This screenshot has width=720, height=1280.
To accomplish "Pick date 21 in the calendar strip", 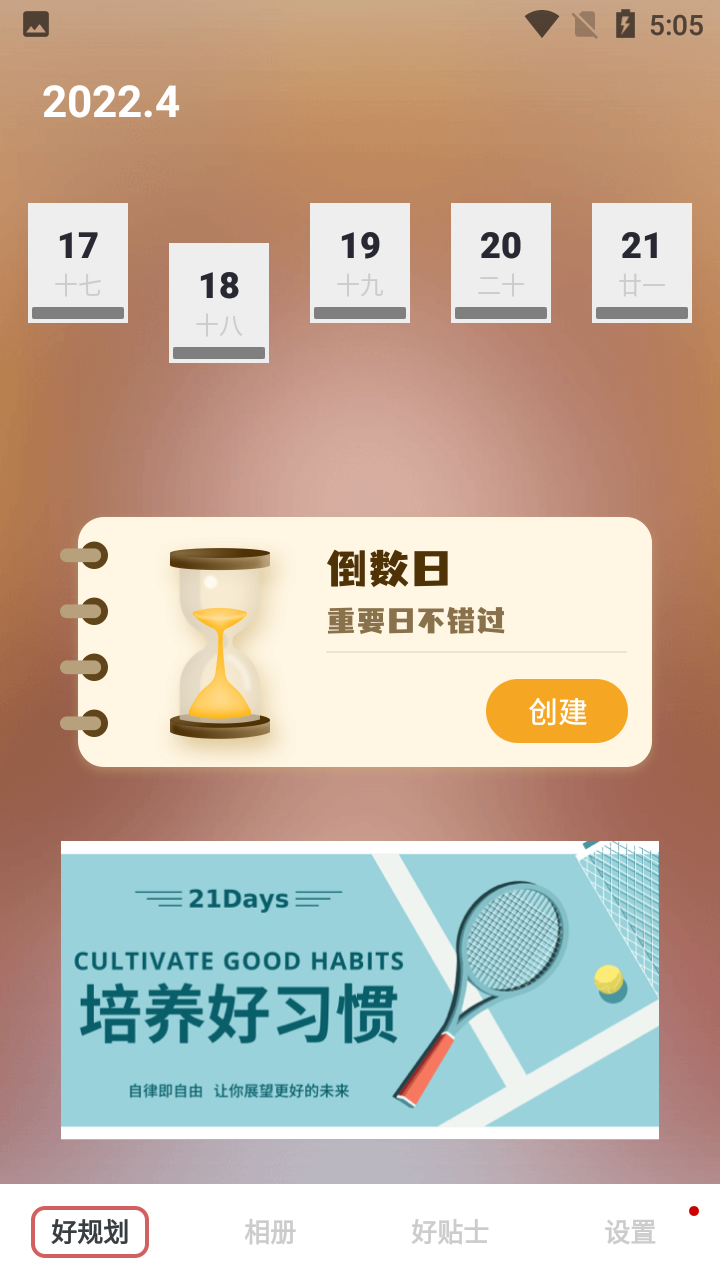I will point(642,262).
